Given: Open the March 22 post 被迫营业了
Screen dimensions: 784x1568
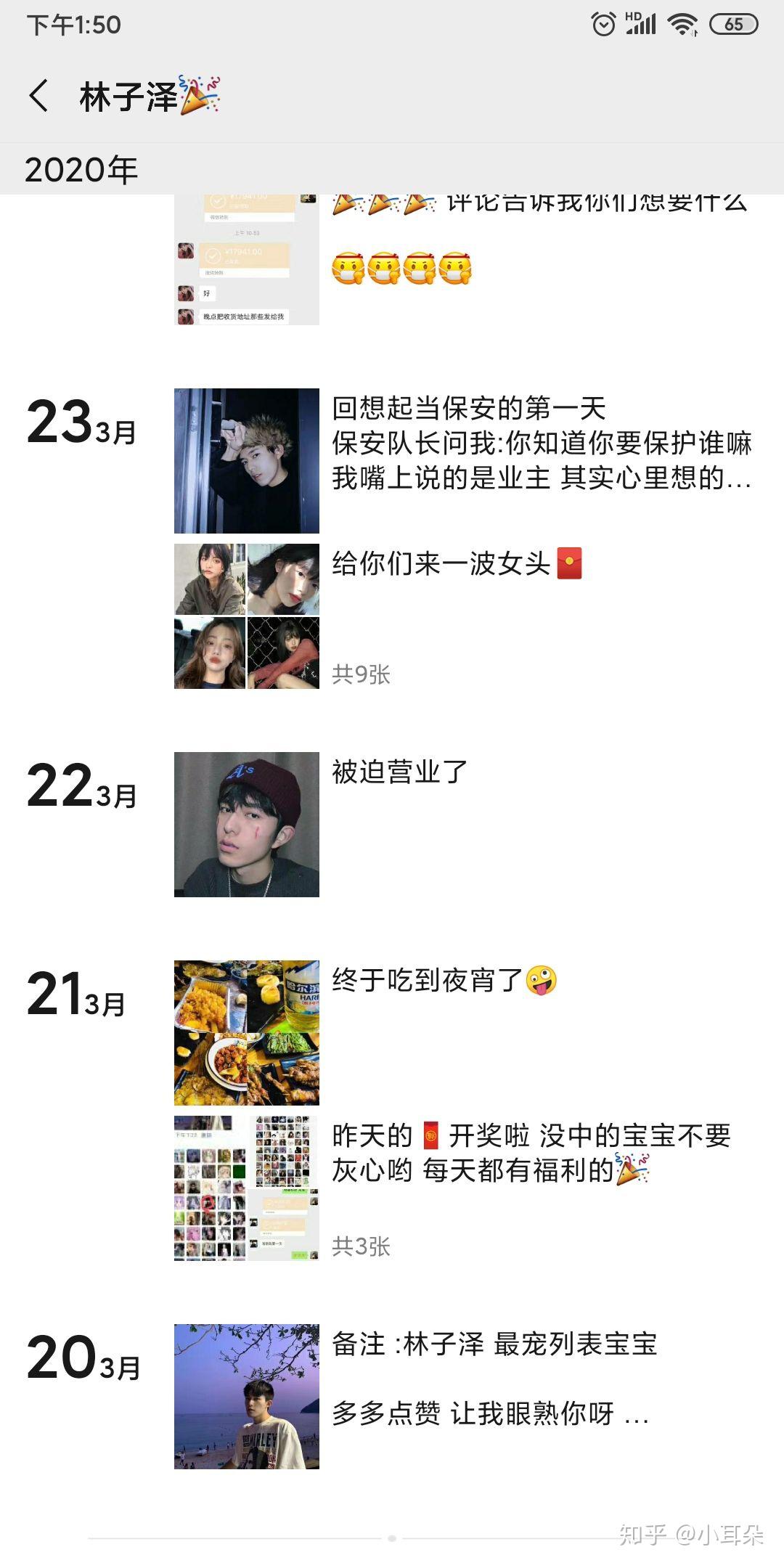Looking at the screenshot, I should [x=465, y=824].
